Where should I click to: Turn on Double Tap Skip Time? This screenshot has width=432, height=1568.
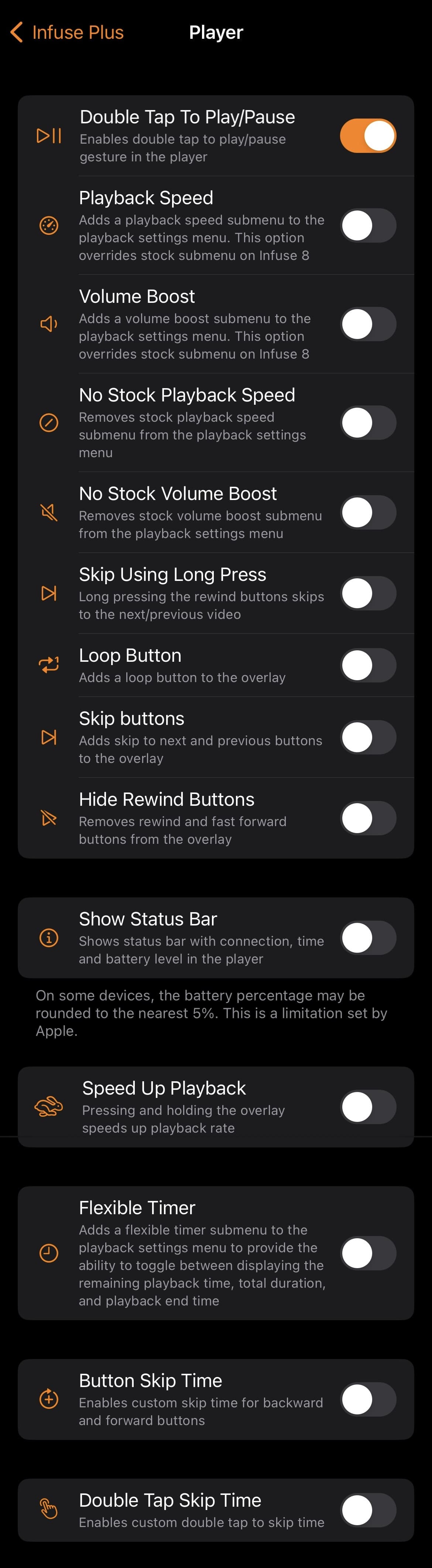coord(367,1510)
